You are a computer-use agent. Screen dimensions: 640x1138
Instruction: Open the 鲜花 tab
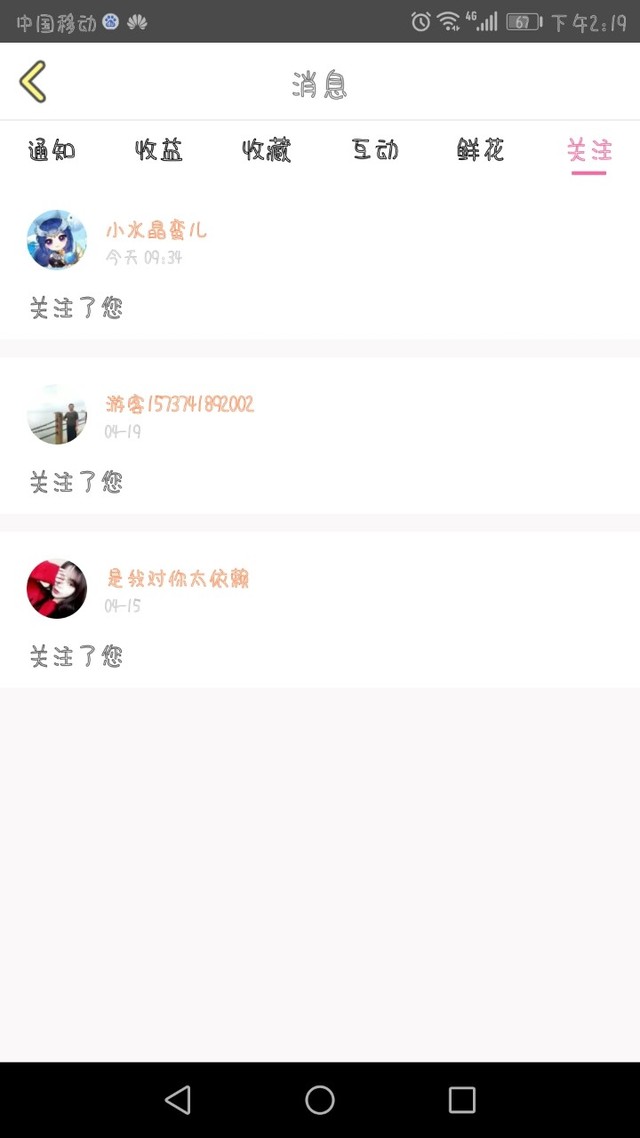(x=480, y=150)
